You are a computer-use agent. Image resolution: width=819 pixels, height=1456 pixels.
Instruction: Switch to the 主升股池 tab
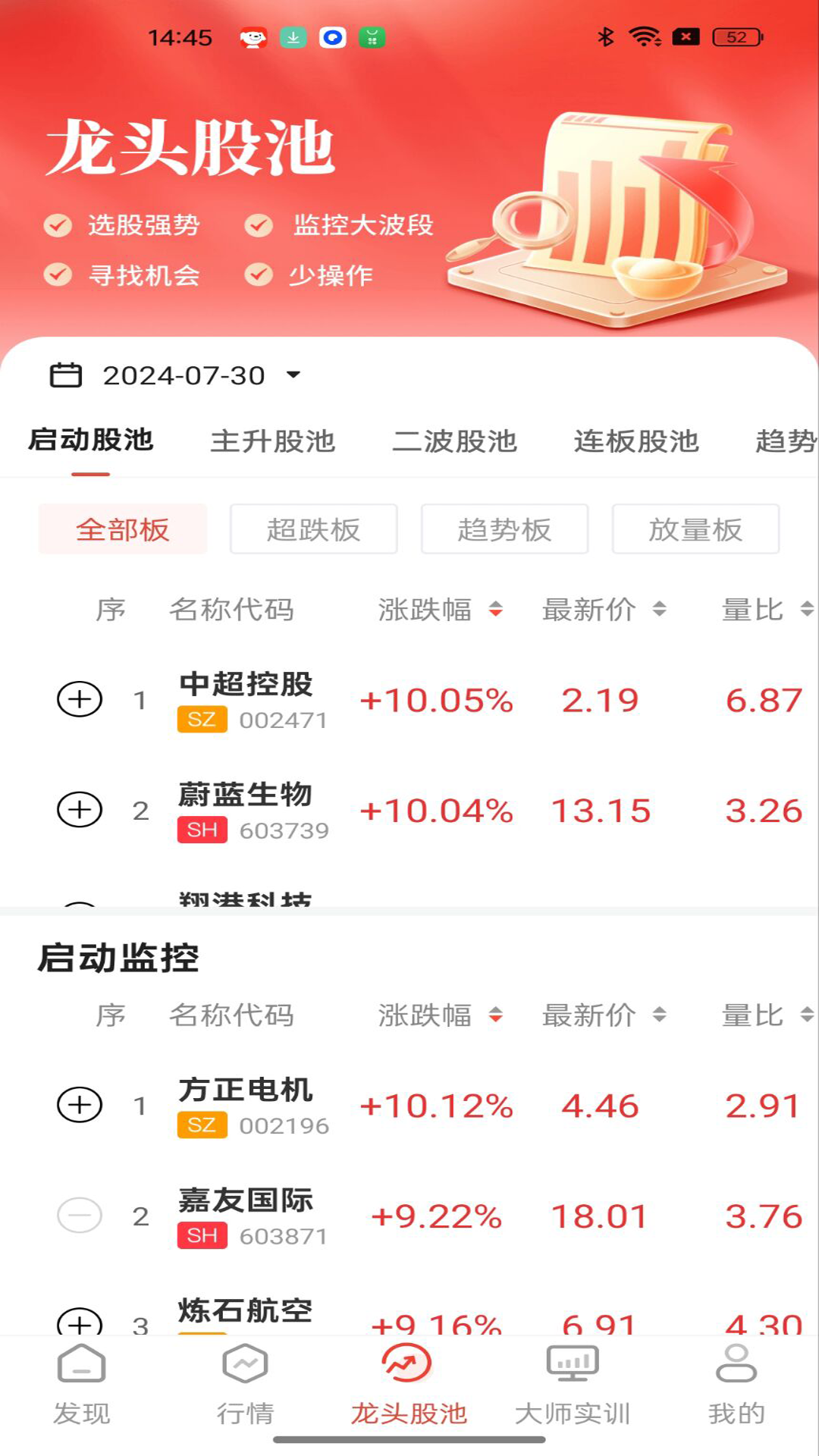click(275, 442)
